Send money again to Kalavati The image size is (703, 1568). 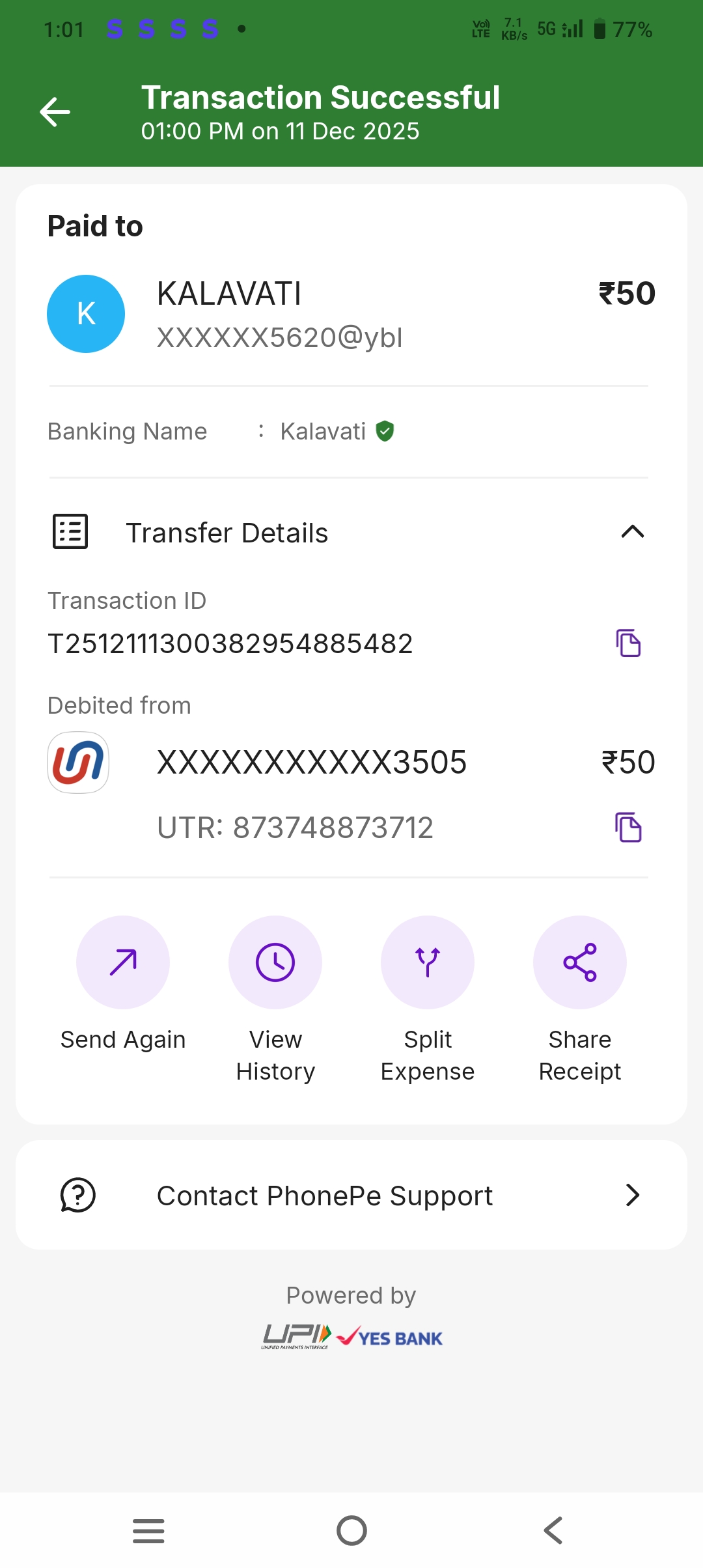pyautogui.click(x=123, y=962)
